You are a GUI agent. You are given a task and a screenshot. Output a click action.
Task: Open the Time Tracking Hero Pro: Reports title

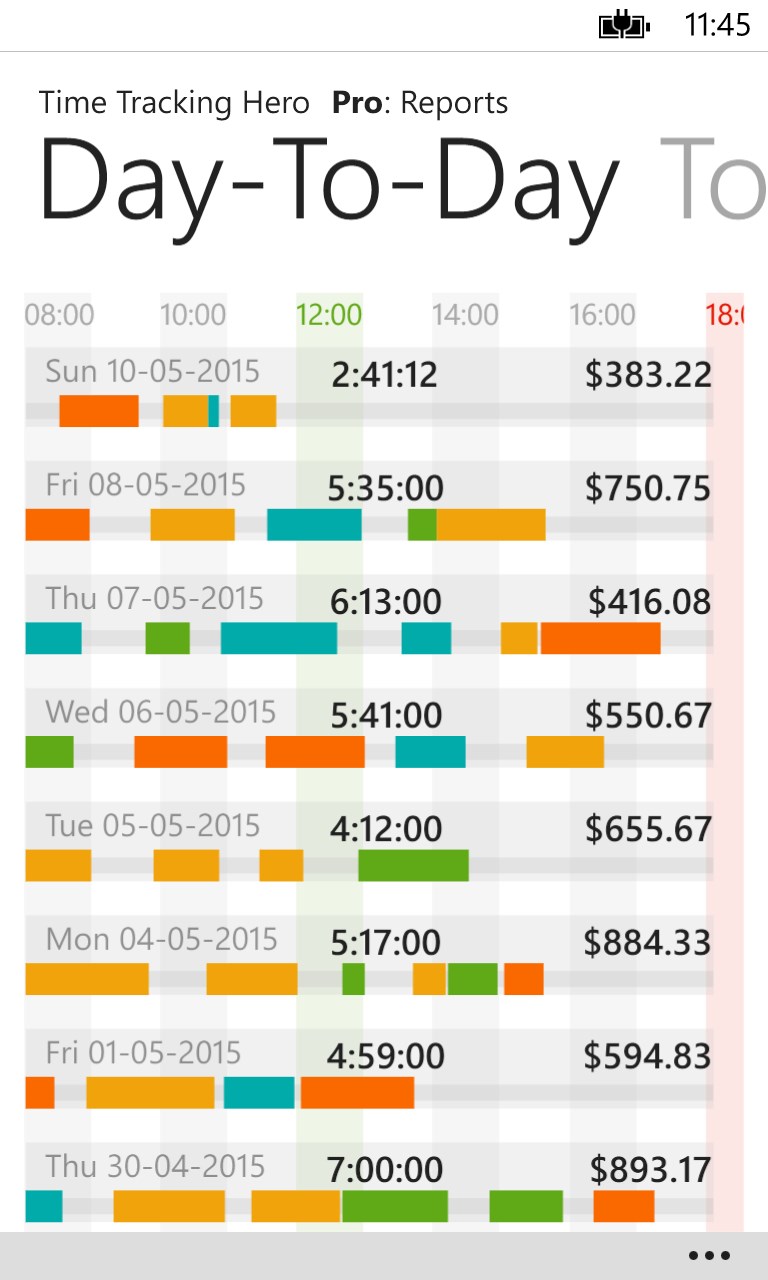tap(273, 102)
